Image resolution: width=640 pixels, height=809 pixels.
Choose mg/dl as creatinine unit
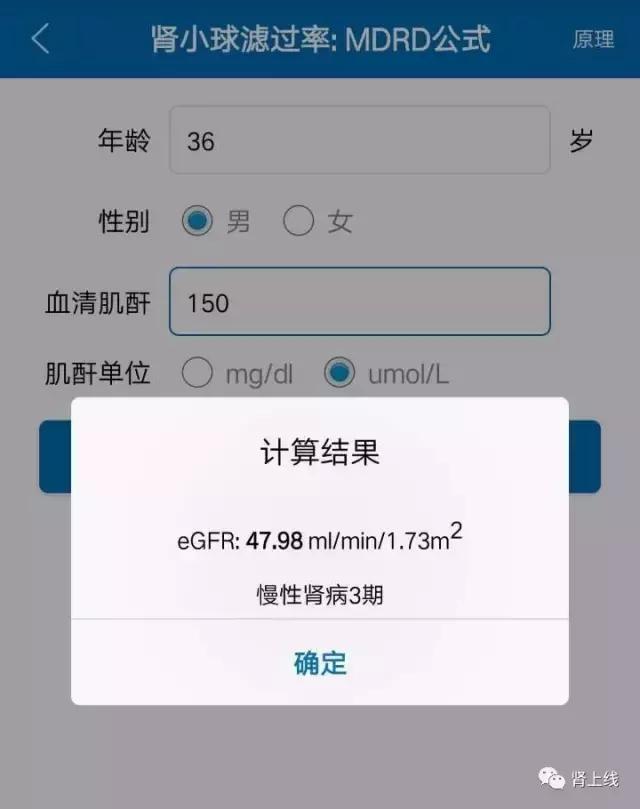198,374
